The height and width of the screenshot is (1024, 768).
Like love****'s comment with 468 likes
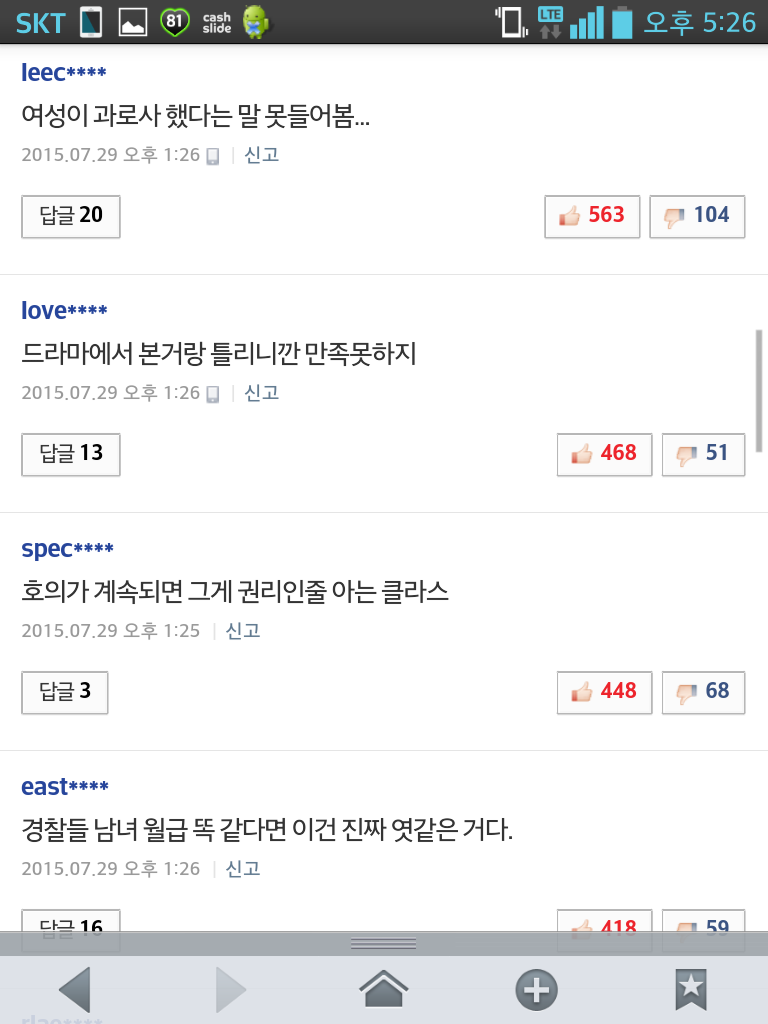pos(604,454)
